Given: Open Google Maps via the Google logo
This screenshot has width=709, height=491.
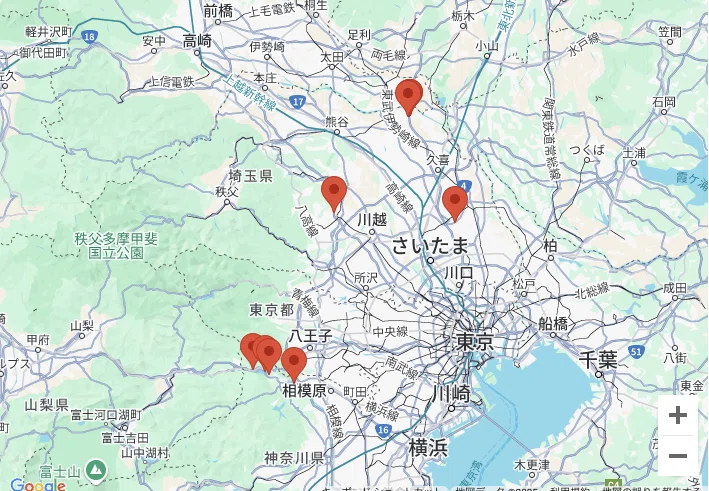Looking at the screenshot, I should (x=38, y=485).
